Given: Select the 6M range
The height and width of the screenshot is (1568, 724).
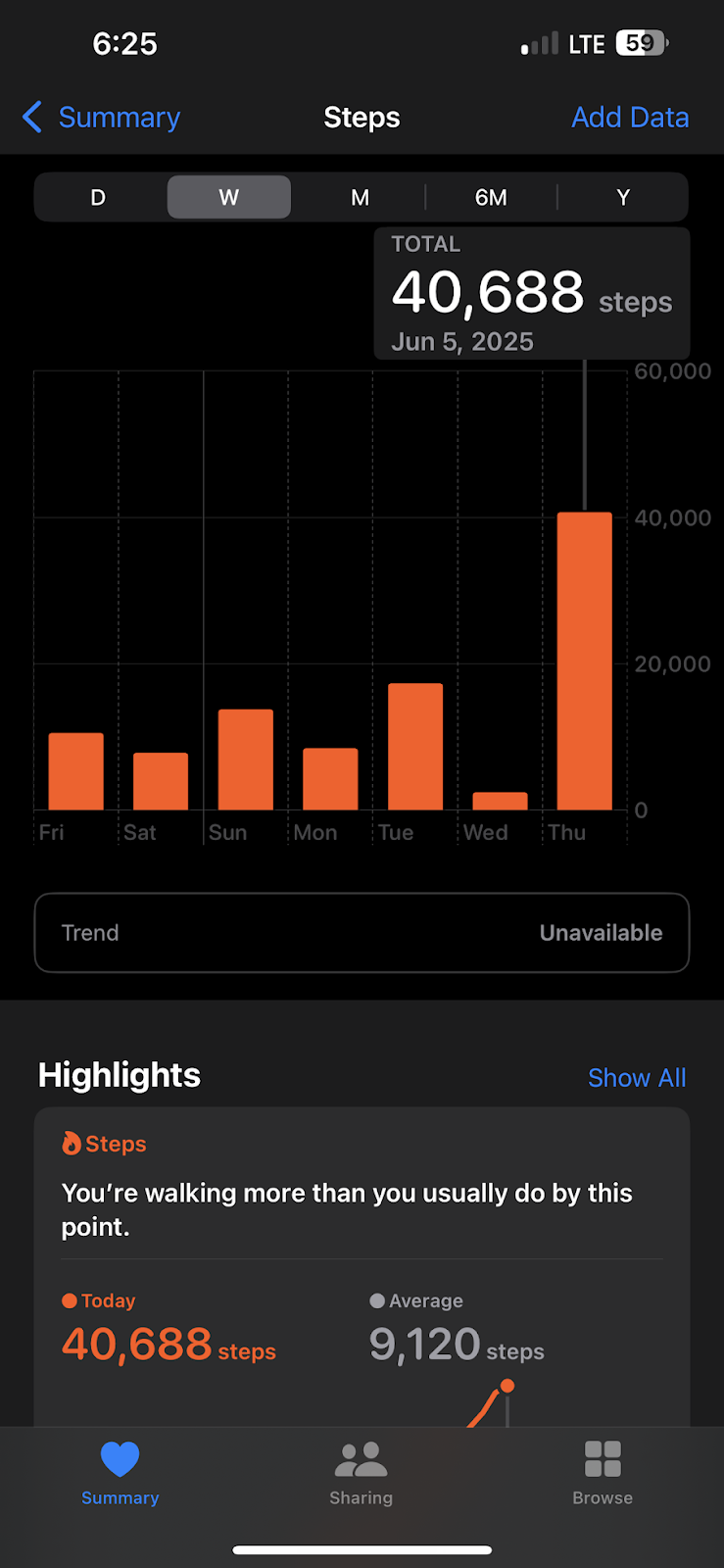Looking at the screenshot, I should coord(491,197).
